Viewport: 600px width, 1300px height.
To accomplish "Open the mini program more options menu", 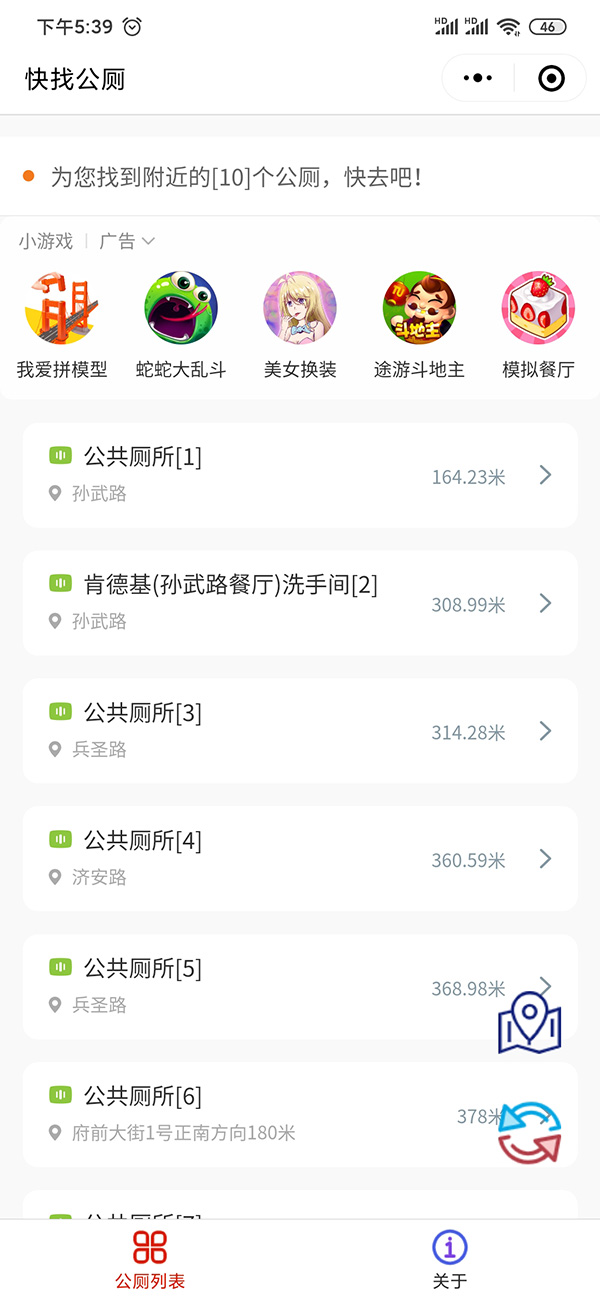I will click(x=478, y=78).
